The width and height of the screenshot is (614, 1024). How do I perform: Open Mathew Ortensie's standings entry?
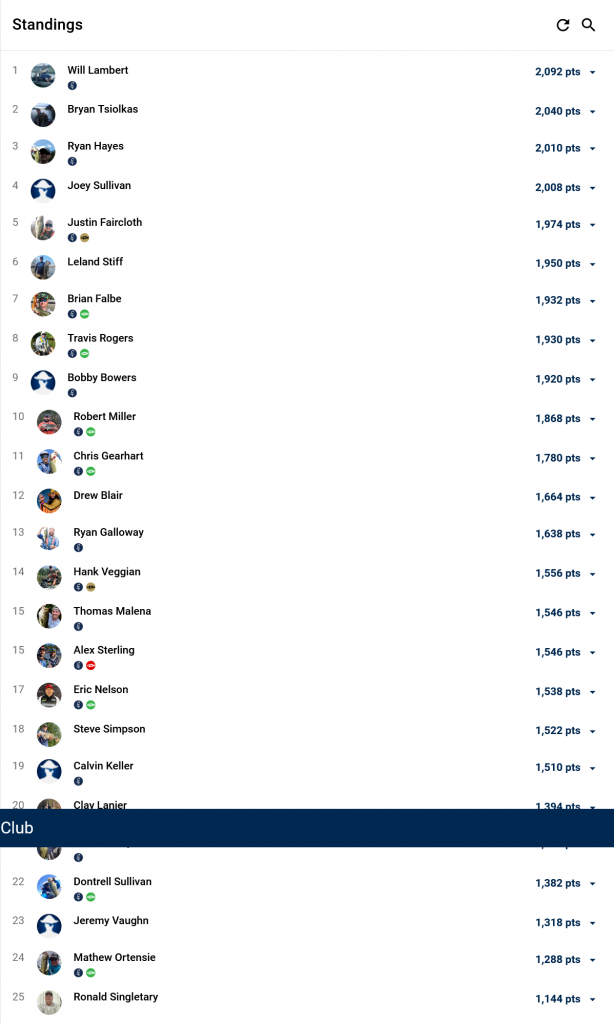tap(114, 957)
